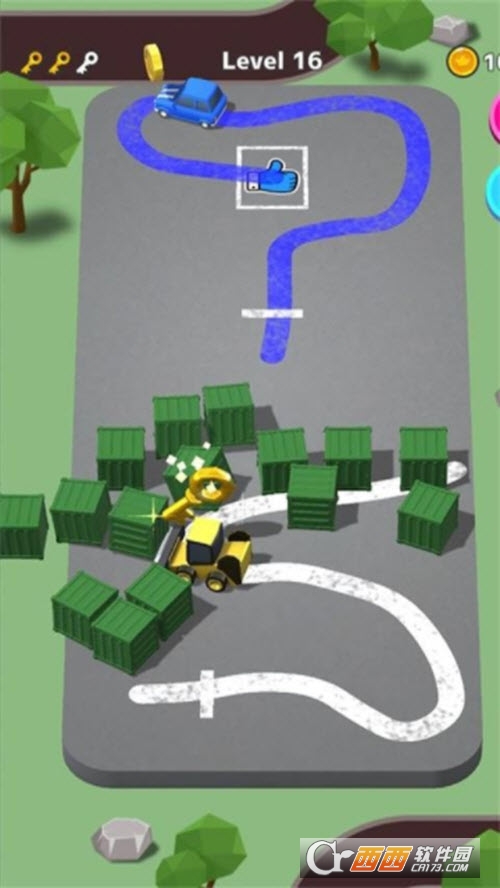500x888 pixels.
Task: Tap the blue car on the track
Action: pos(191,102)
